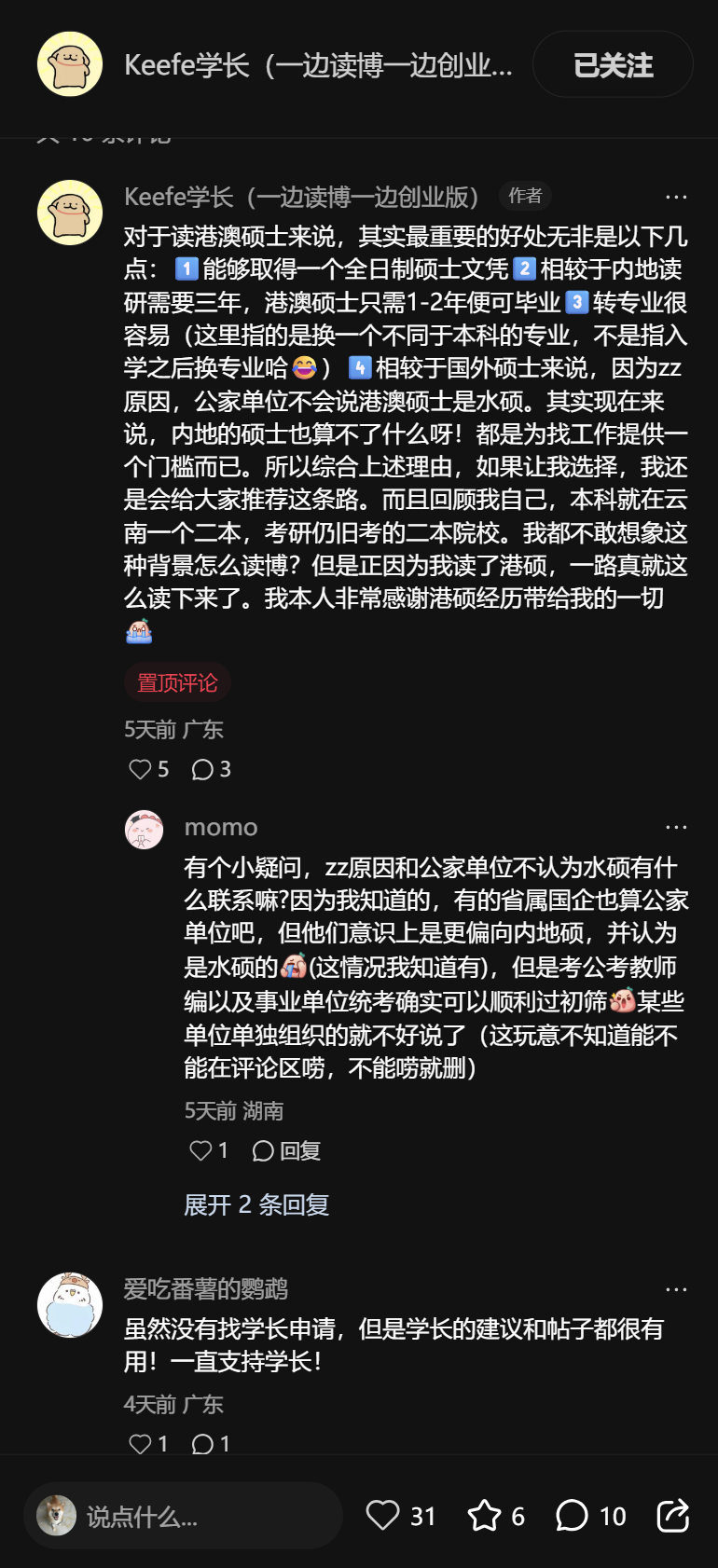
Task: Share this post
Action: pos(673,1515)
